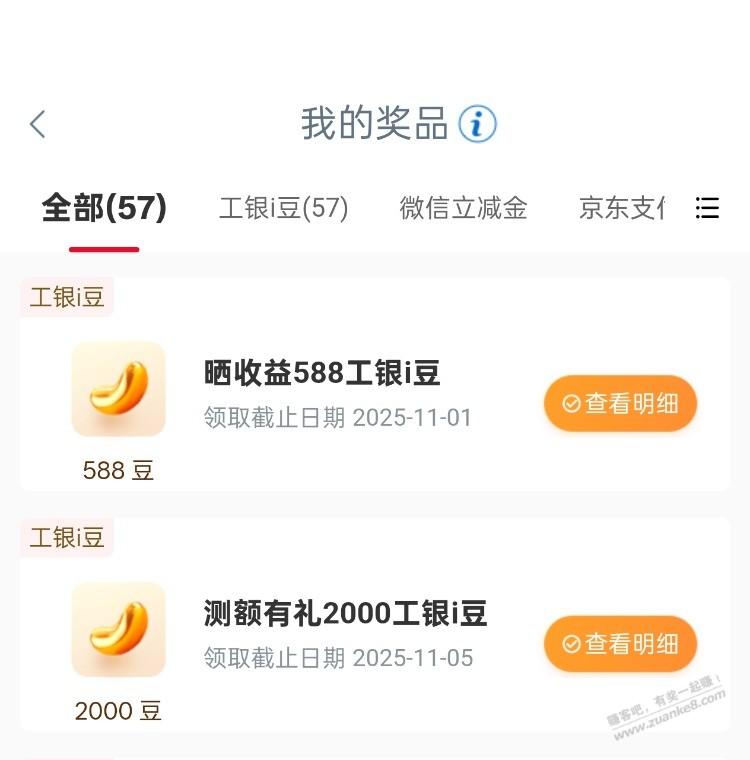Open the 京东支付 tab
Screen dimensions: 750x760
click(621, 208)
